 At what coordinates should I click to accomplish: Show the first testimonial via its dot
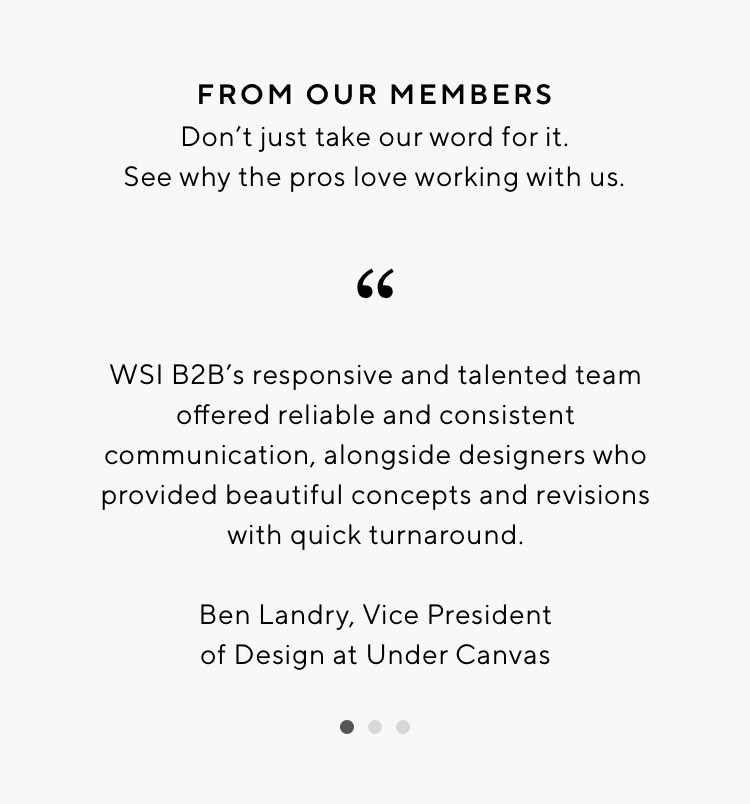pos(347,727)
